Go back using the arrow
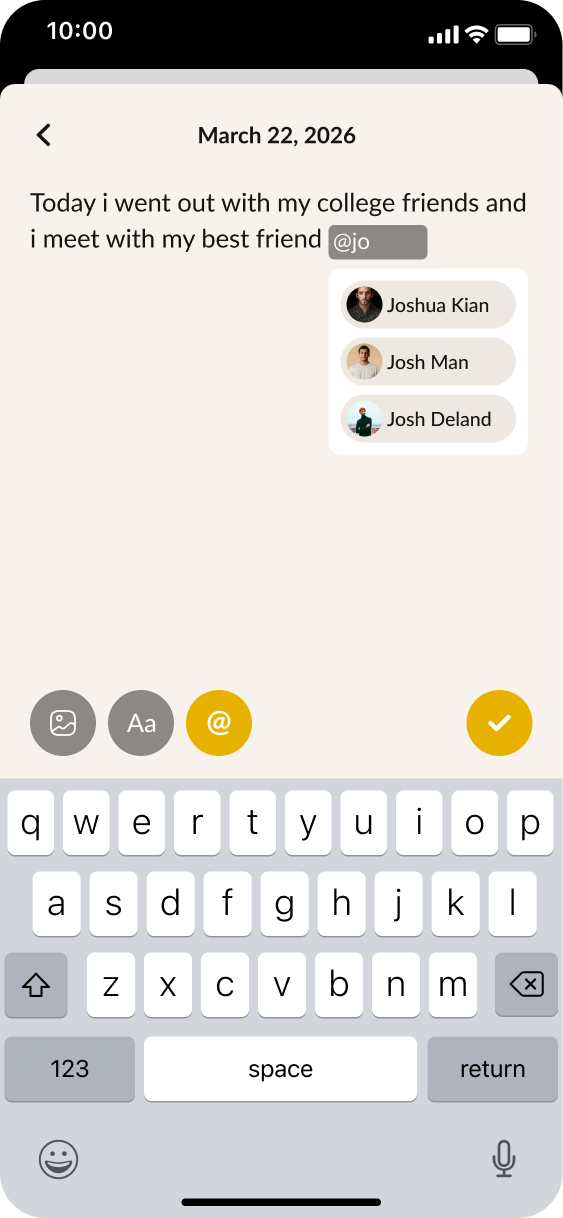 click(x=43, y=135)
